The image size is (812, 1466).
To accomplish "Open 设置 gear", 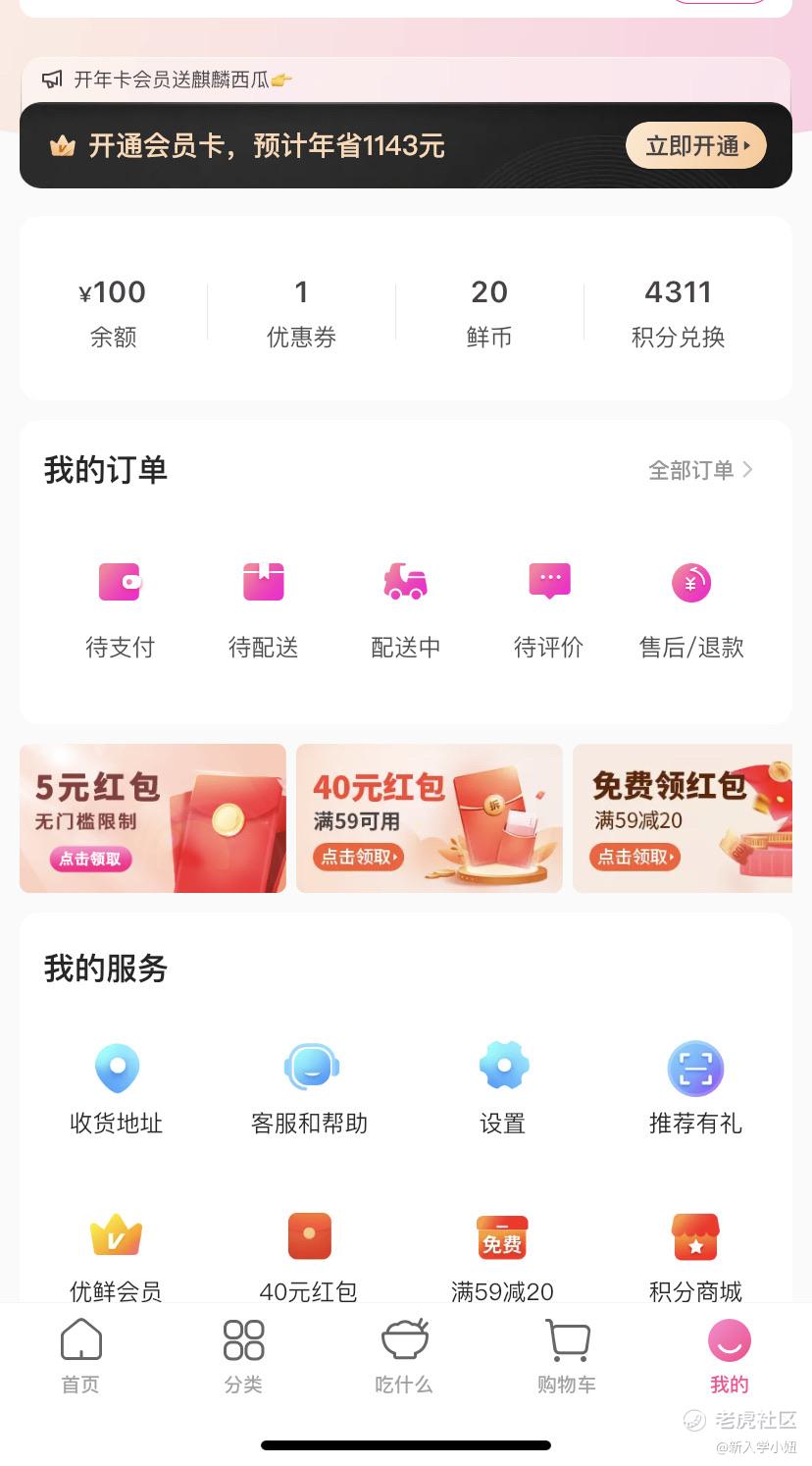I will 503,1089.
